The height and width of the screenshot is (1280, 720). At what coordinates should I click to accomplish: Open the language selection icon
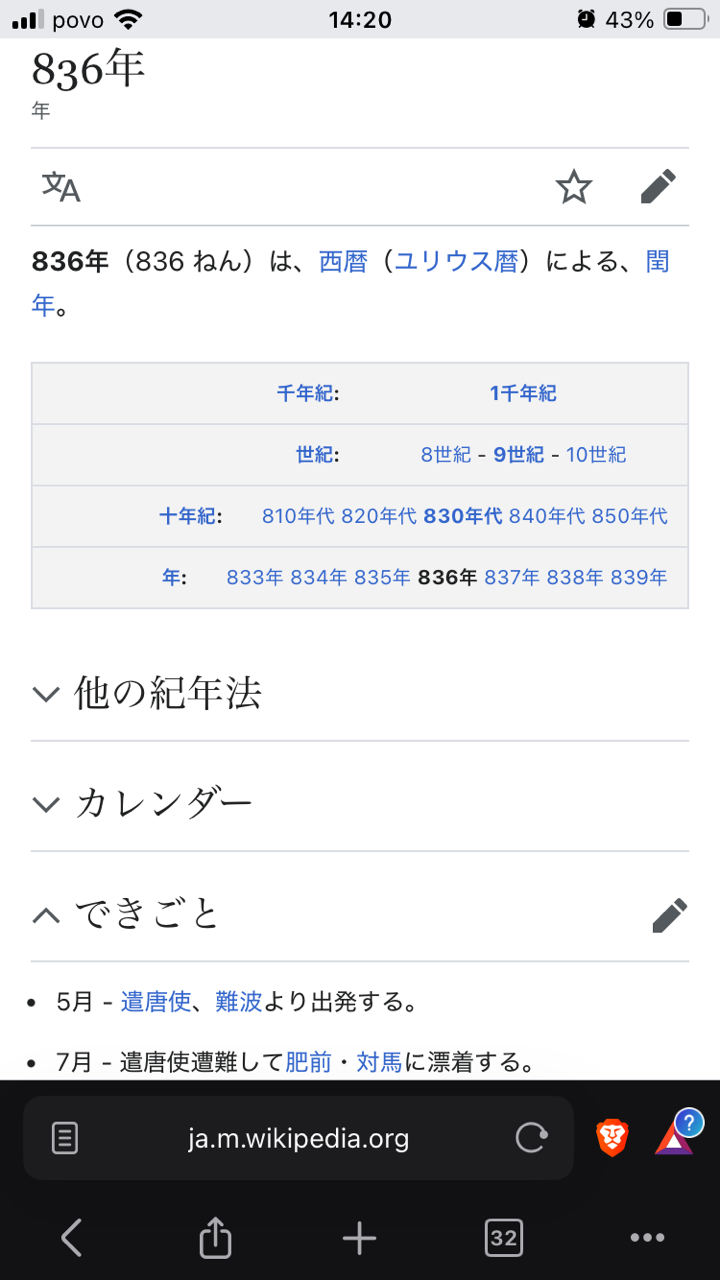[x=61, y=187]
